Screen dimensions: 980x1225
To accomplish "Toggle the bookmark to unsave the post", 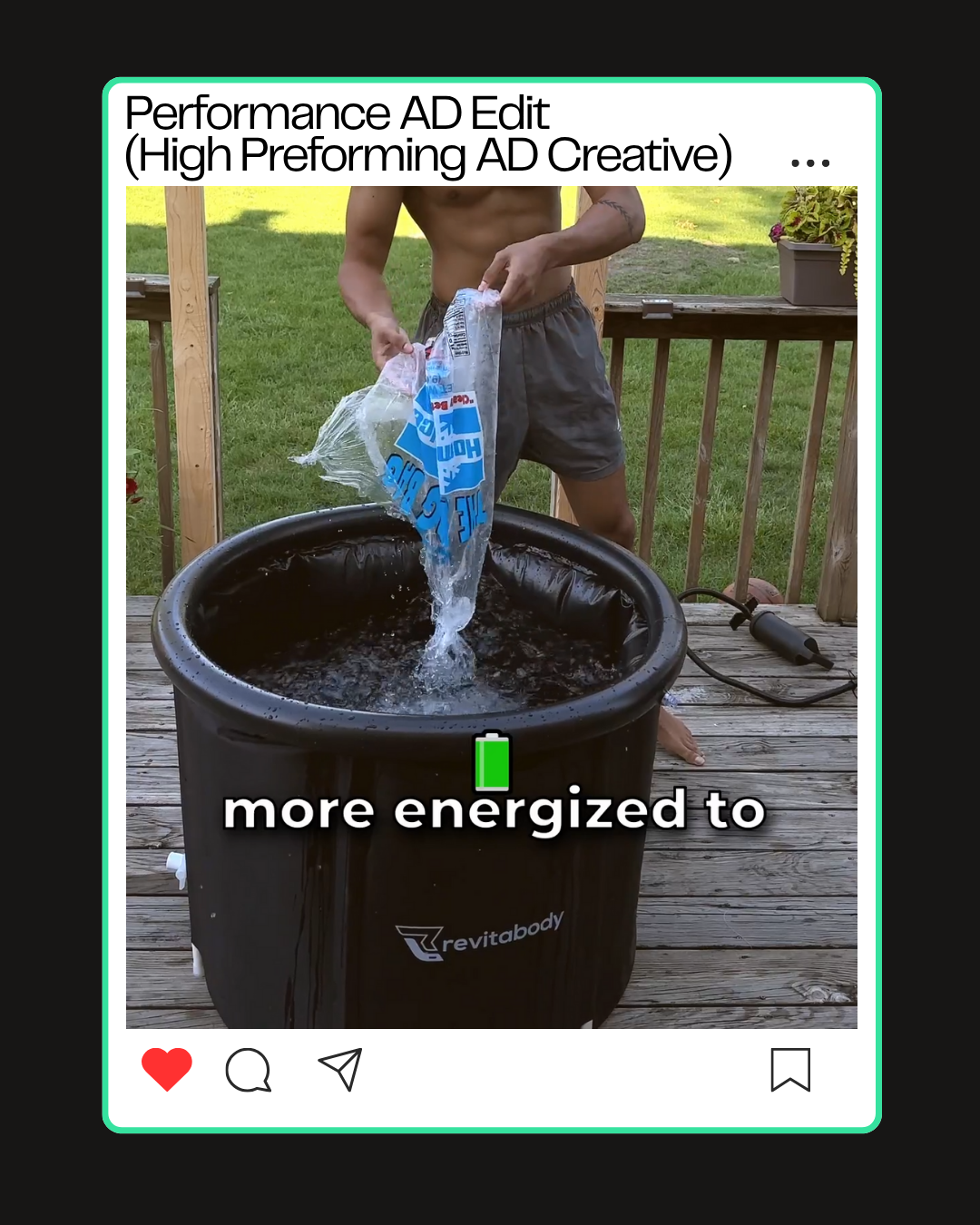I will (x=791, y=1072).
